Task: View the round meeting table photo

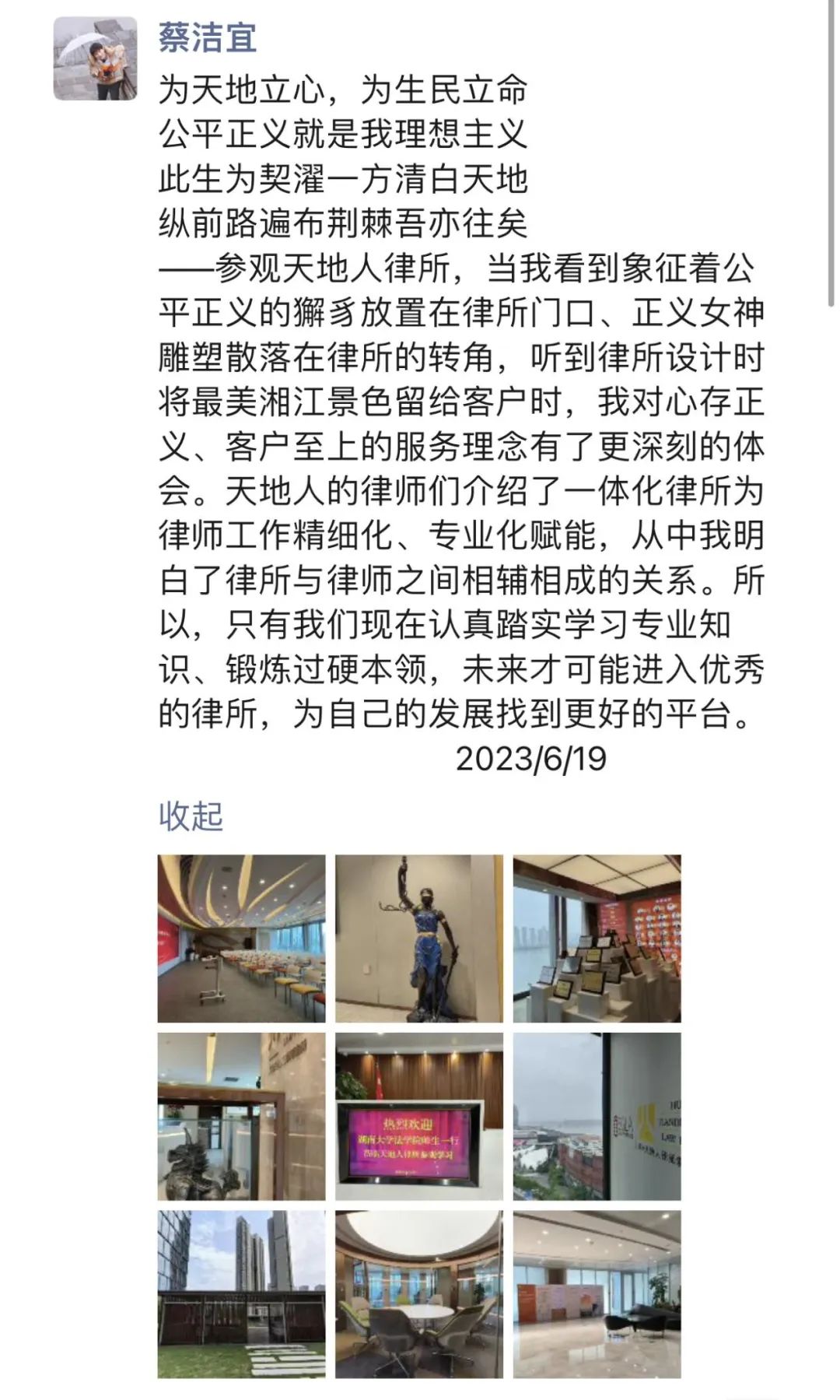Action: [419, 1293]
